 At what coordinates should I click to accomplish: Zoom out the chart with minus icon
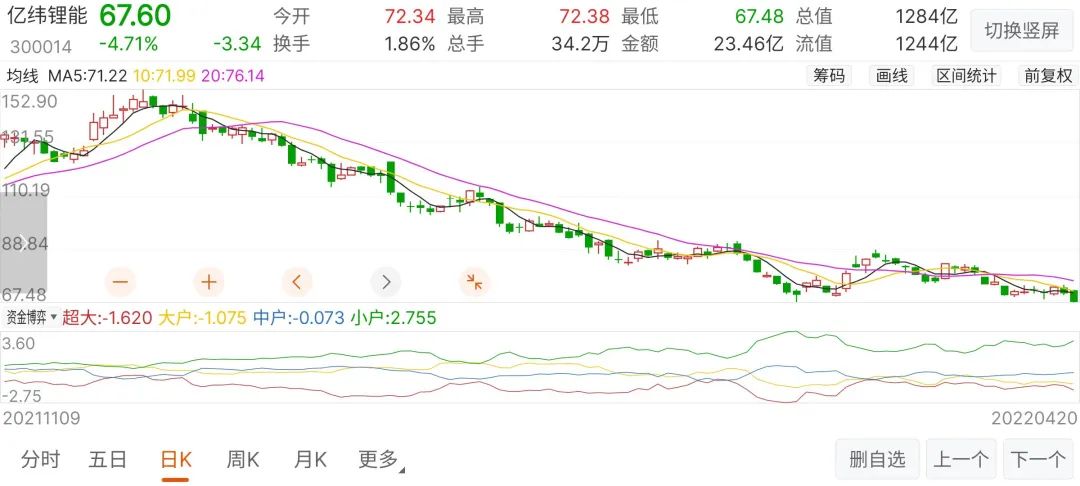pyautogui.click(x=120, y=282)
